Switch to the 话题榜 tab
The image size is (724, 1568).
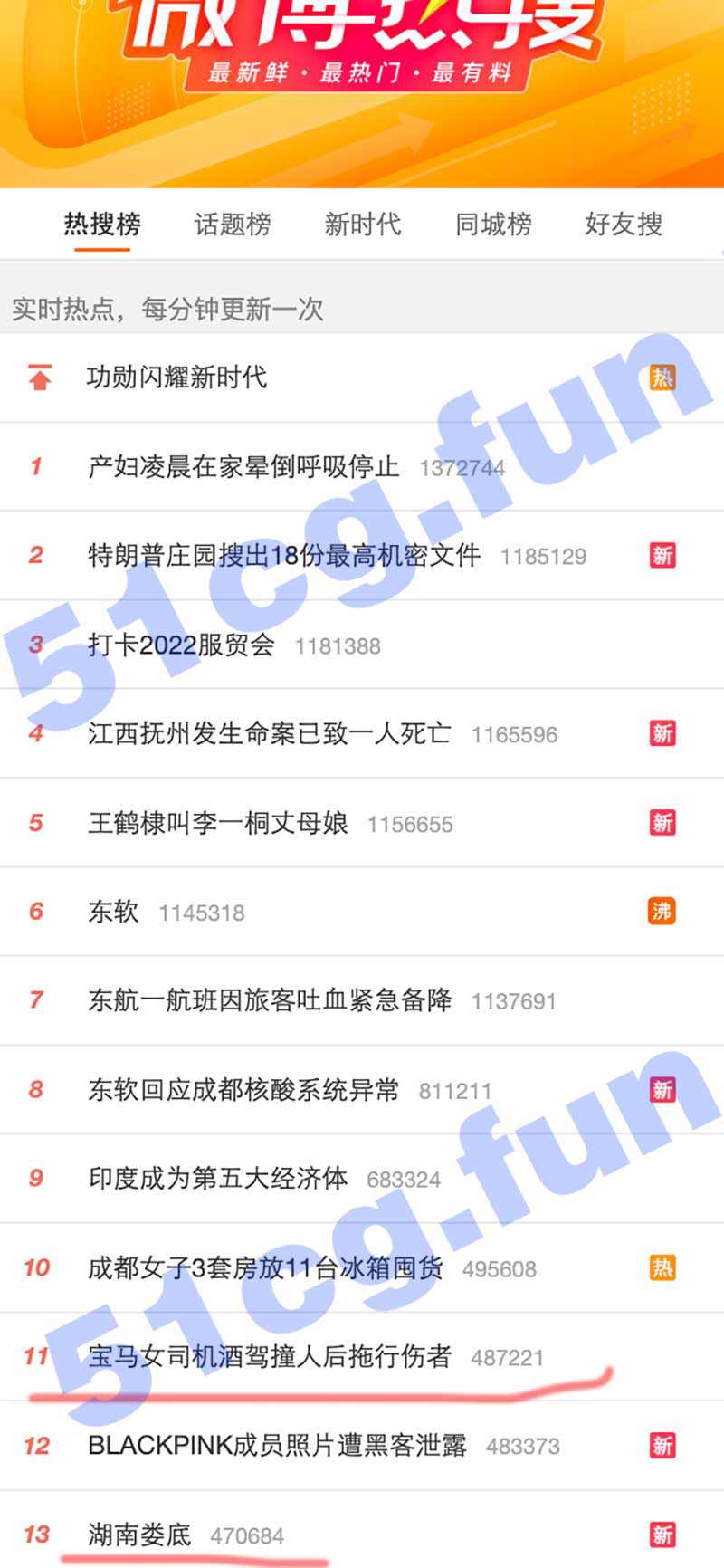pos(233,224)
